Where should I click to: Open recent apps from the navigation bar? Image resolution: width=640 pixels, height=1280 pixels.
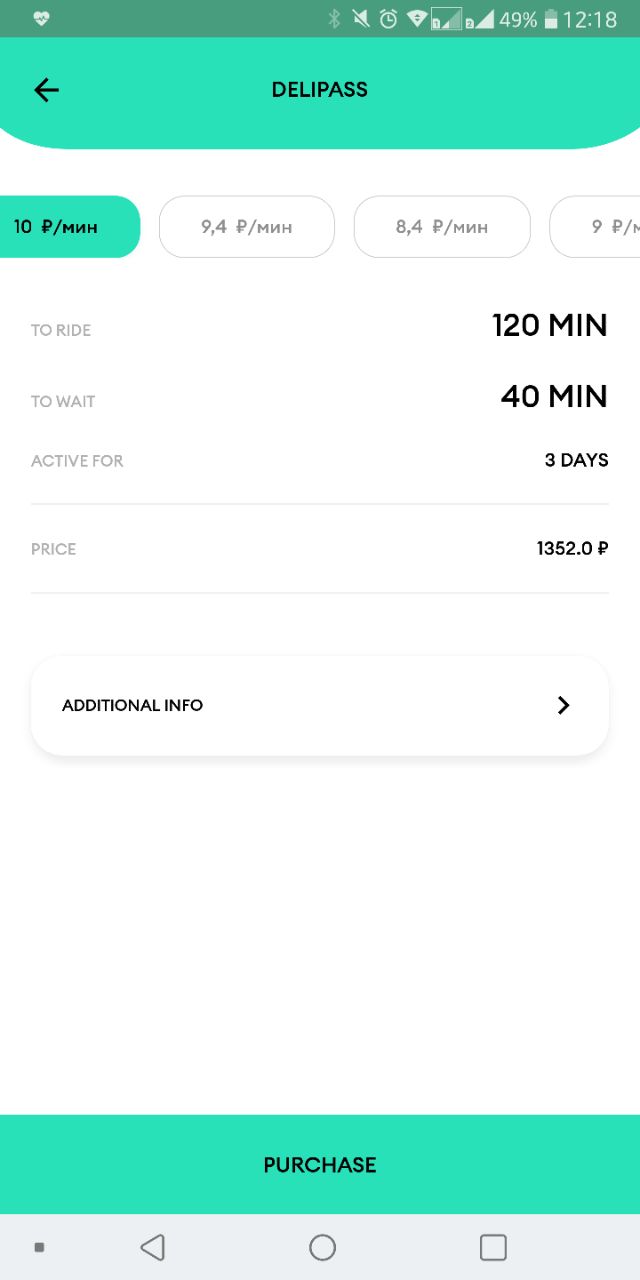click(493, 1247)
